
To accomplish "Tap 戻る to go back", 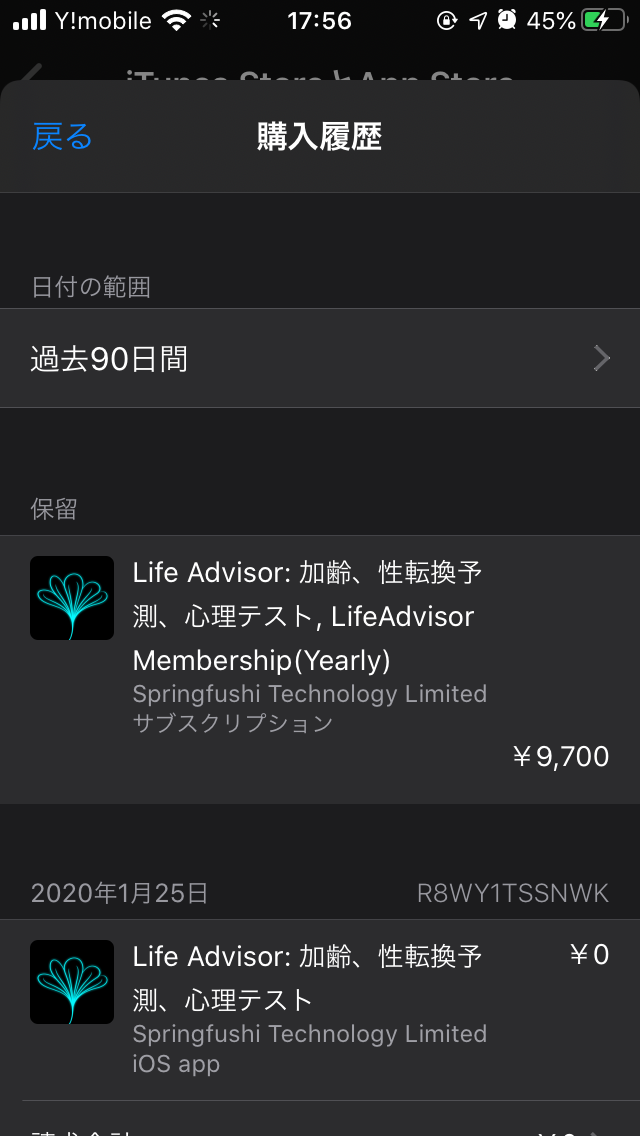I will click(62, 137).
